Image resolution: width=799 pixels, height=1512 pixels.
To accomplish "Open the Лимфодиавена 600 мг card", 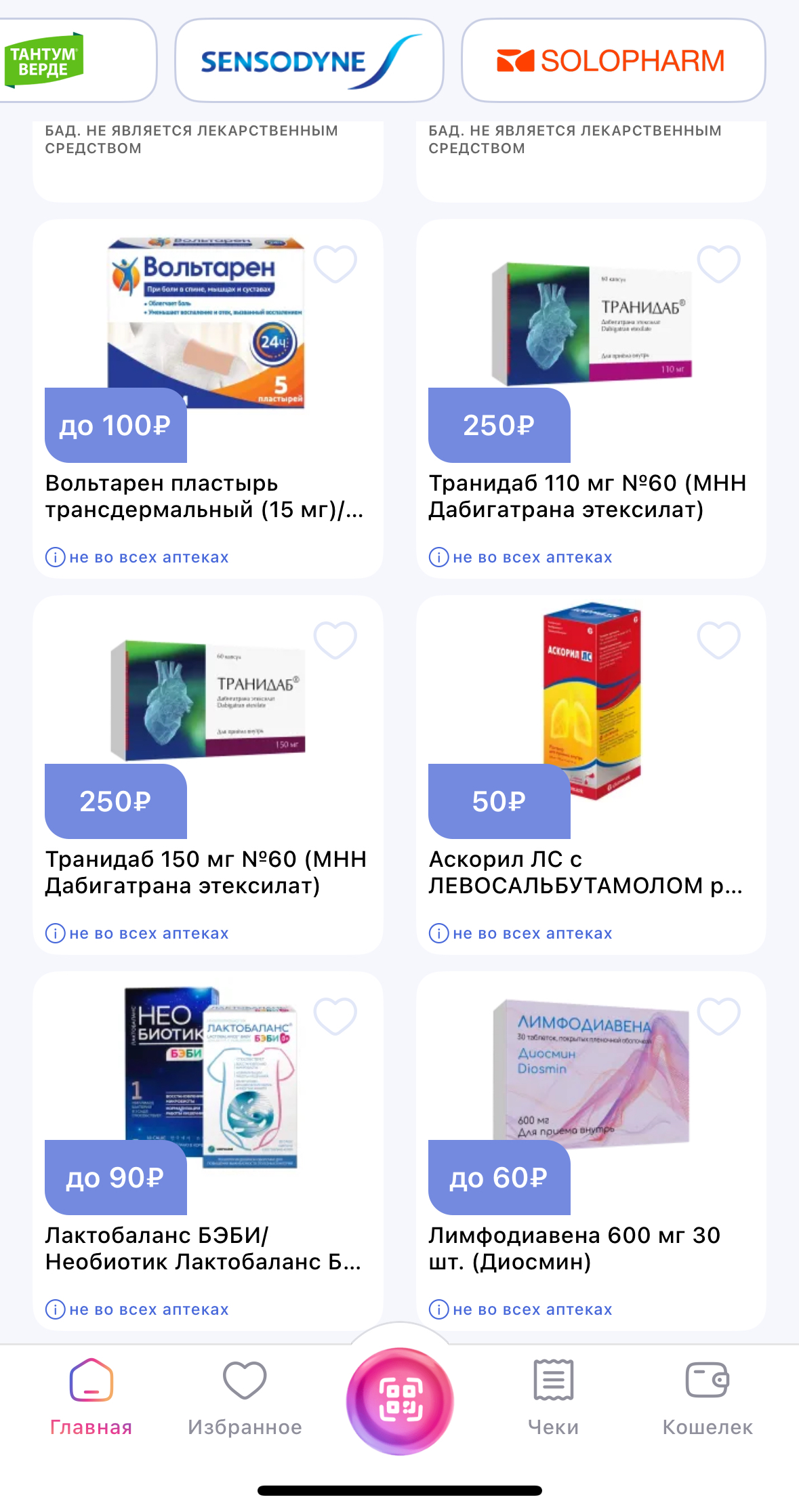I will (x=591, y=1151).
